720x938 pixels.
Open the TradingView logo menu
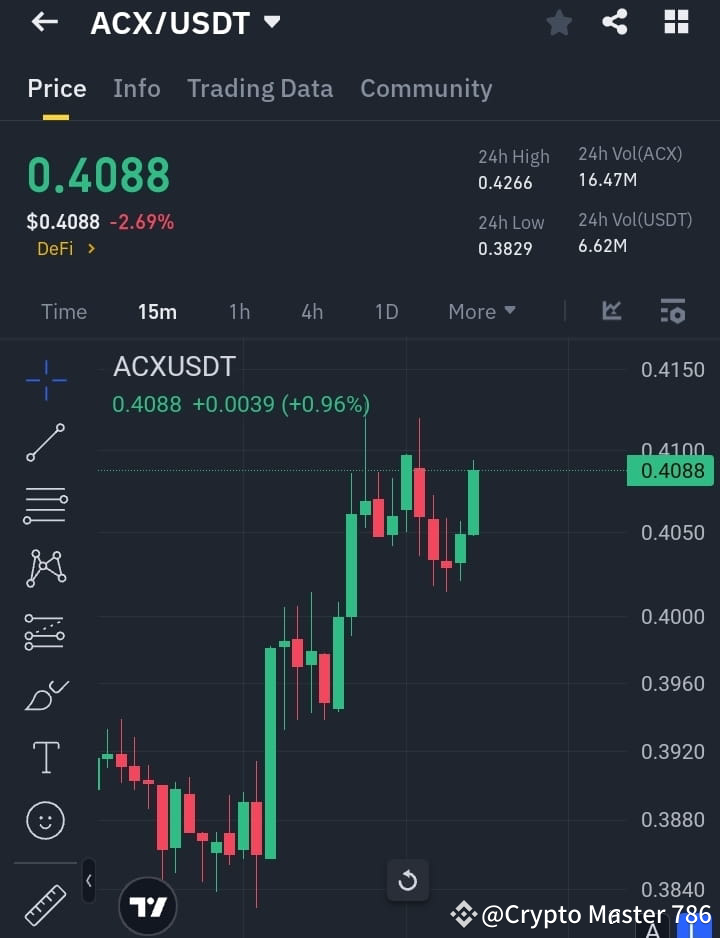(148, 905)
